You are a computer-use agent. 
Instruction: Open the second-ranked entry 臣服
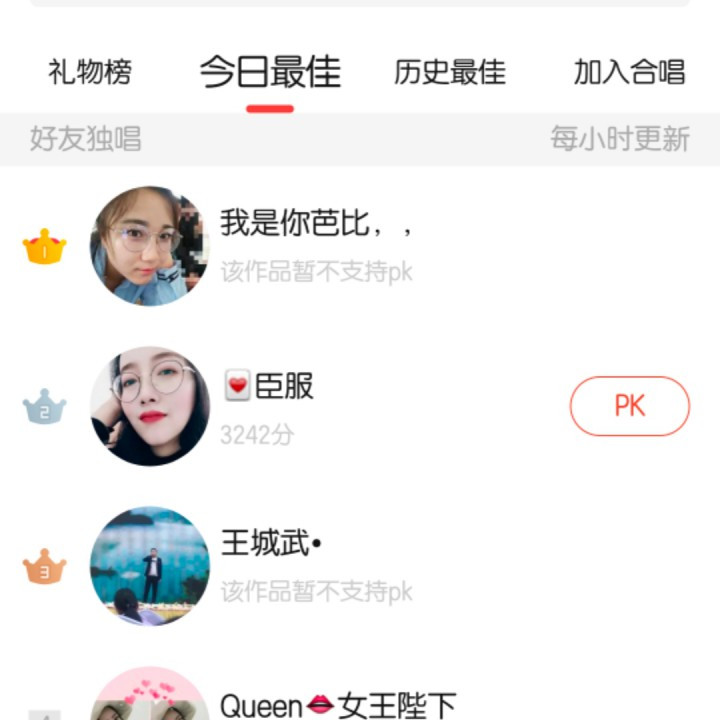coord(360,406)
